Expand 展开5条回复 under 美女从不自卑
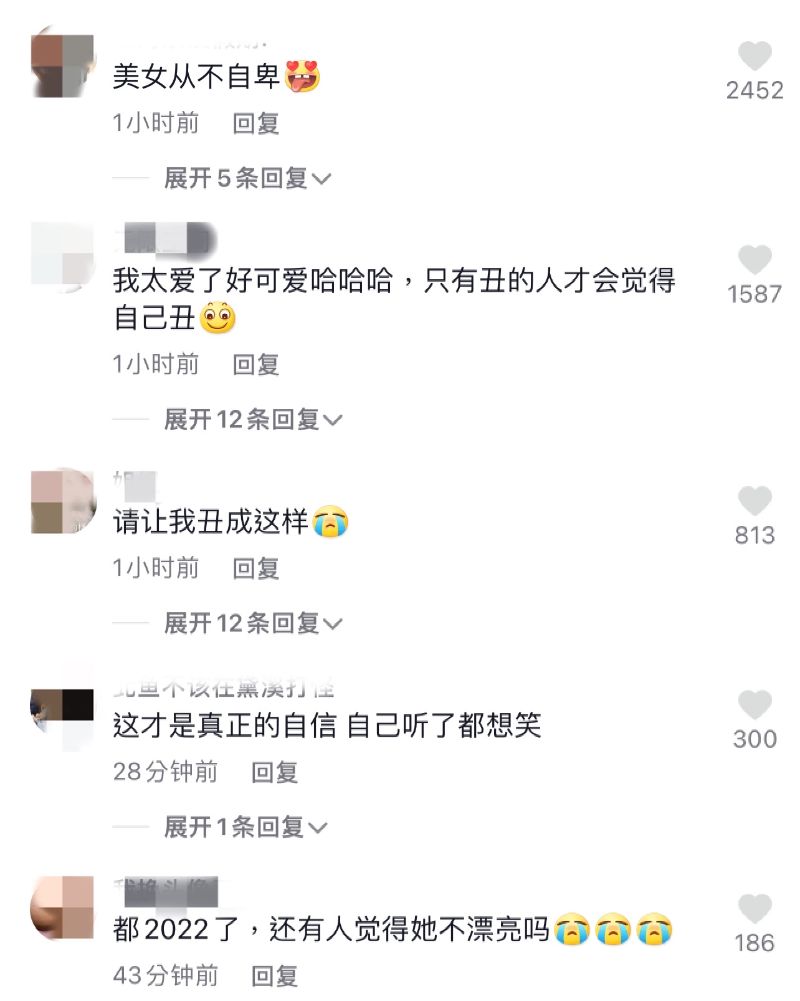 pyautogui.click(x=247, y=179)
